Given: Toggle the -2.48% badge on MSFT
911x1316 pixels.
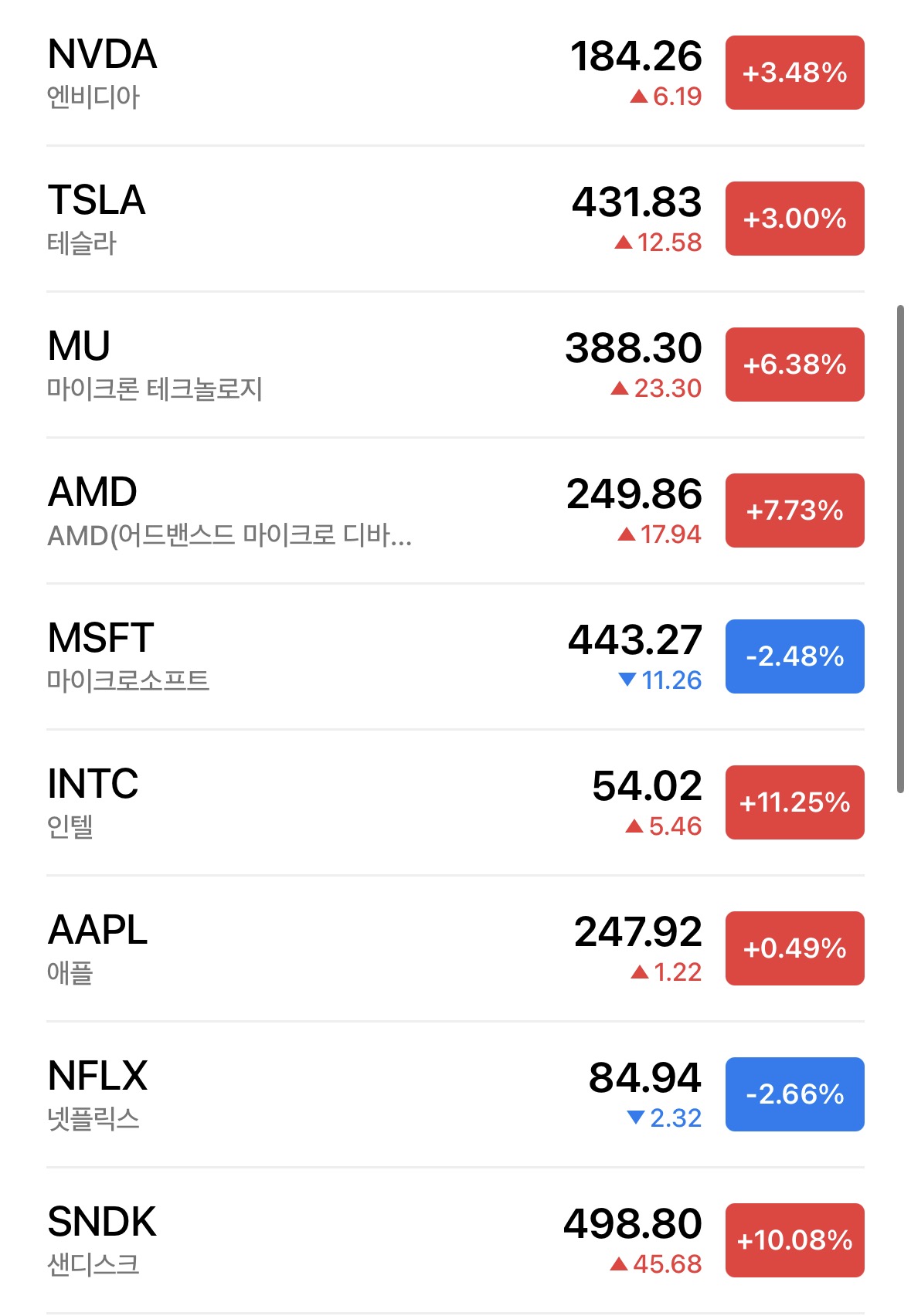Looking at the screenshot, I should [x=794, y=656].
